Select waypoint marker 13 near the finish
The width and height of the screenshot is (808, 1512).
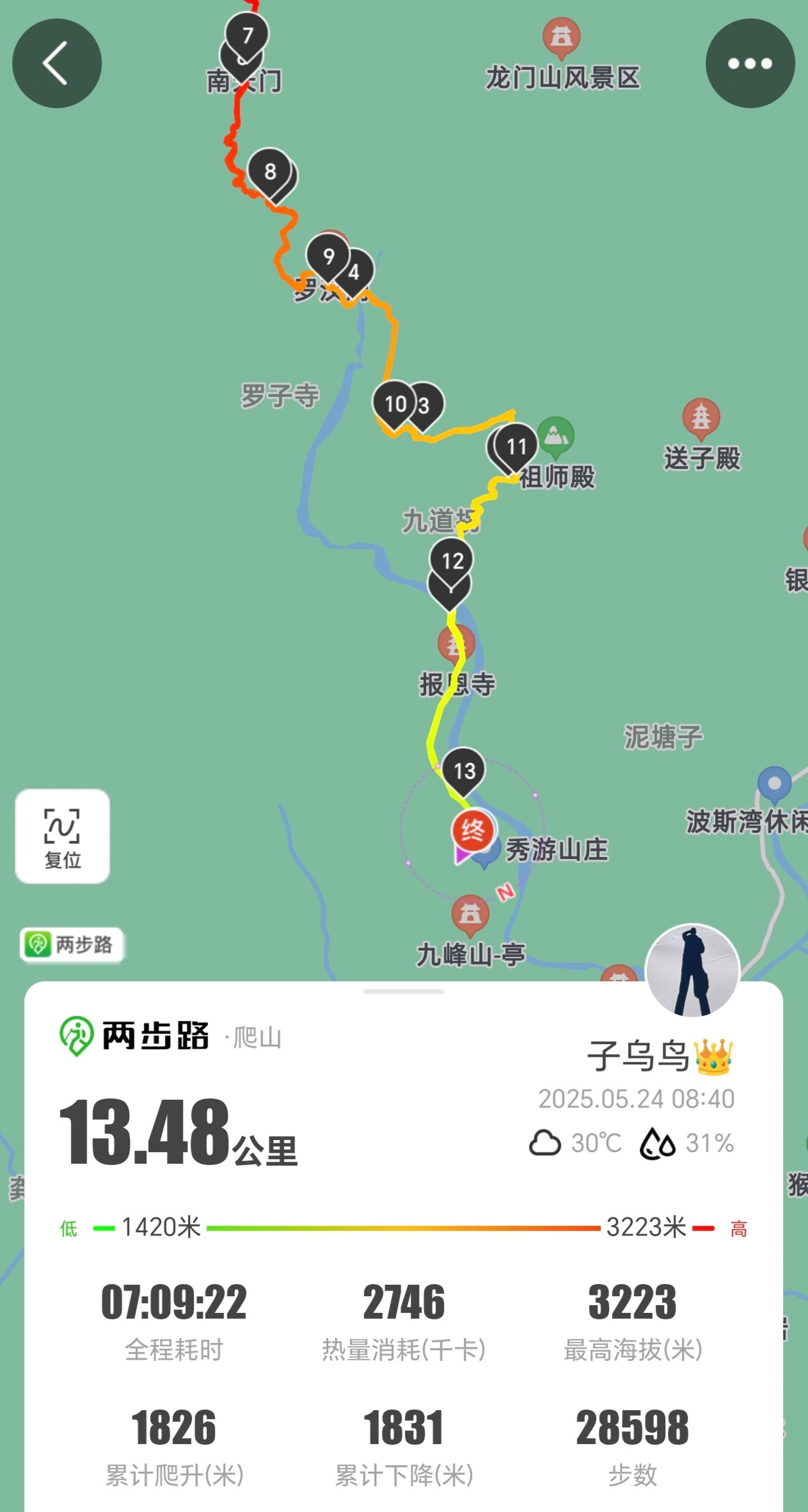tap(464, 770)
